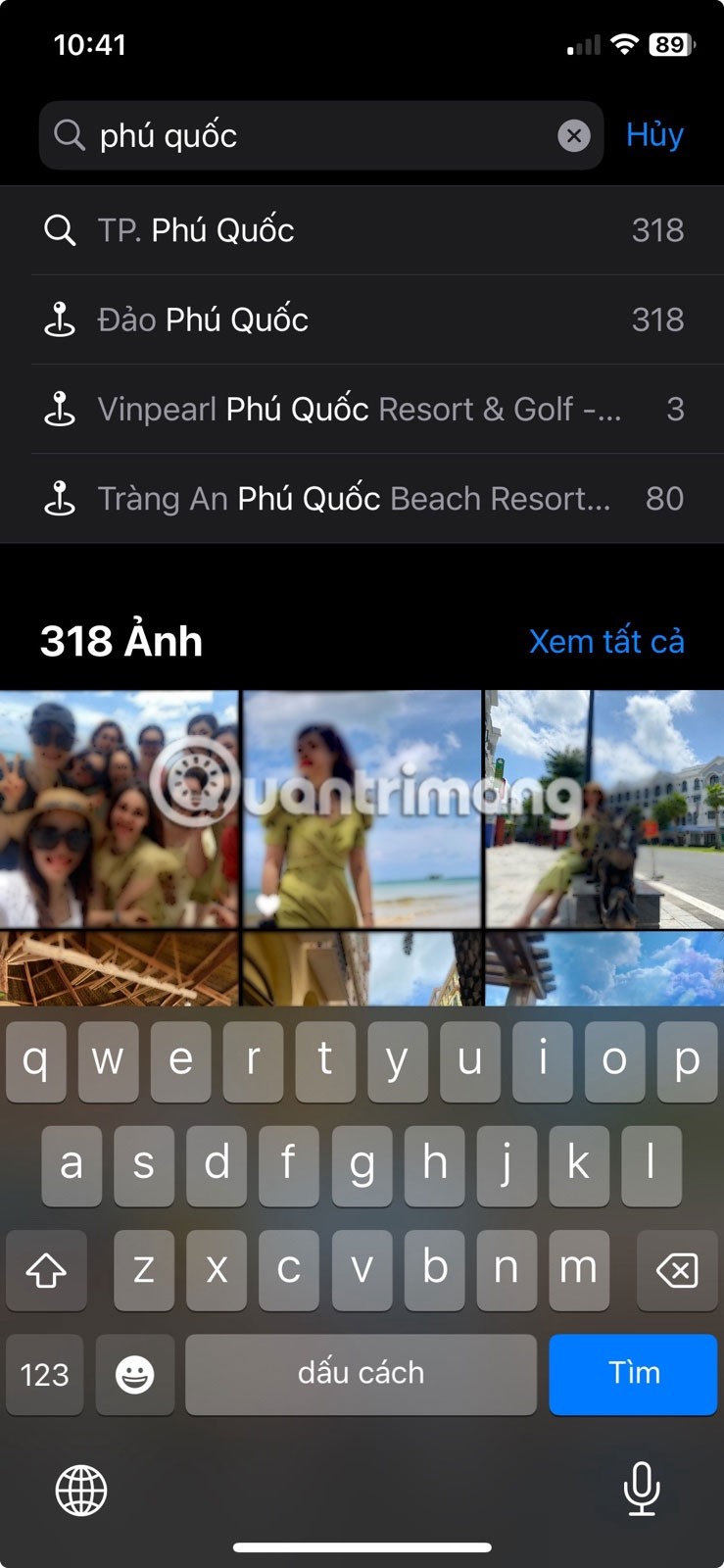Start dictation with the microphone icon
Image resolution: width=724 pixels, height=1568 pixels.
coord(641,1490)
